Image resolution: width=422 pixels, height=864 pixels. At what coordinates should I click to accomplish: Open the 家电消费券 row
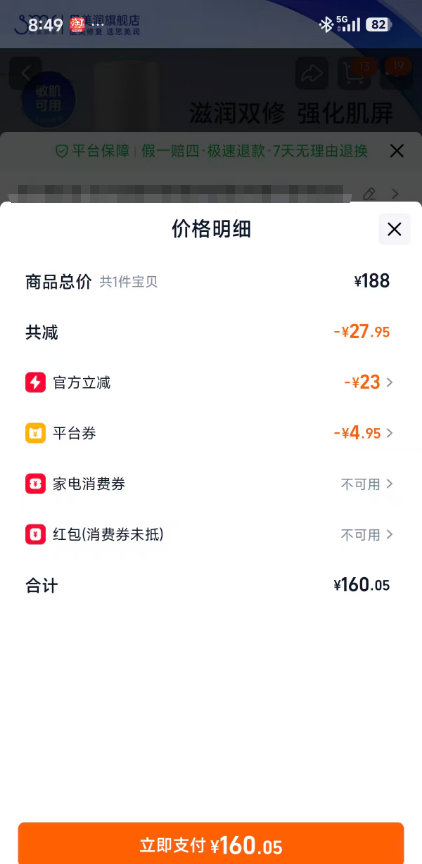209,484
